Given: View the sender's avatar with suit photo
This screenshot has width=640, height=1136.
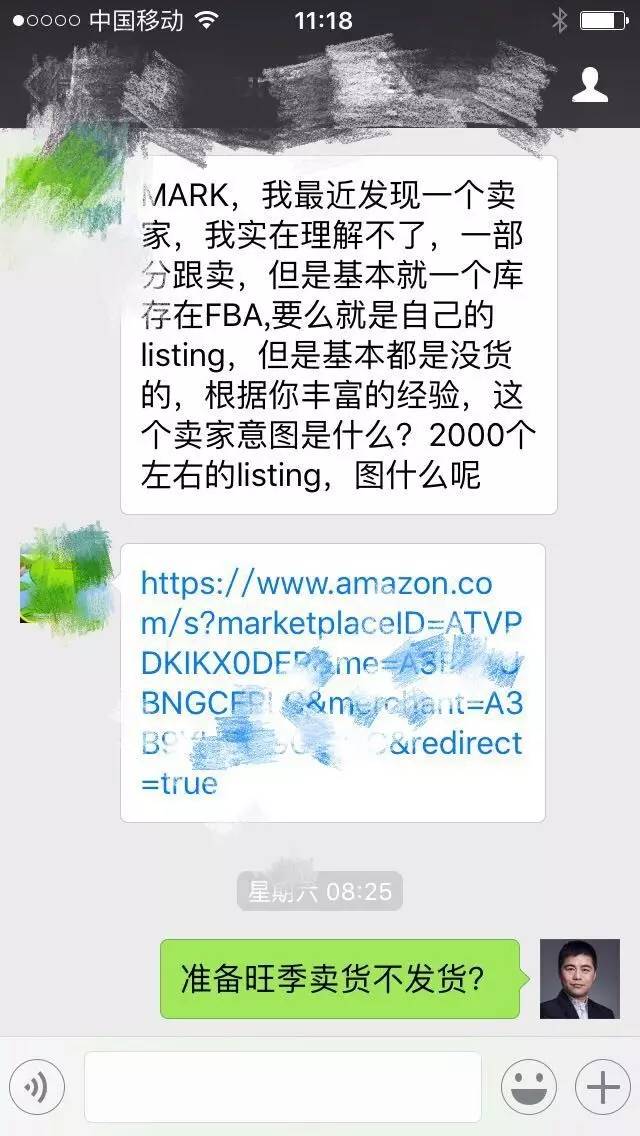Looking at the screenshot, I should (578, 979).
